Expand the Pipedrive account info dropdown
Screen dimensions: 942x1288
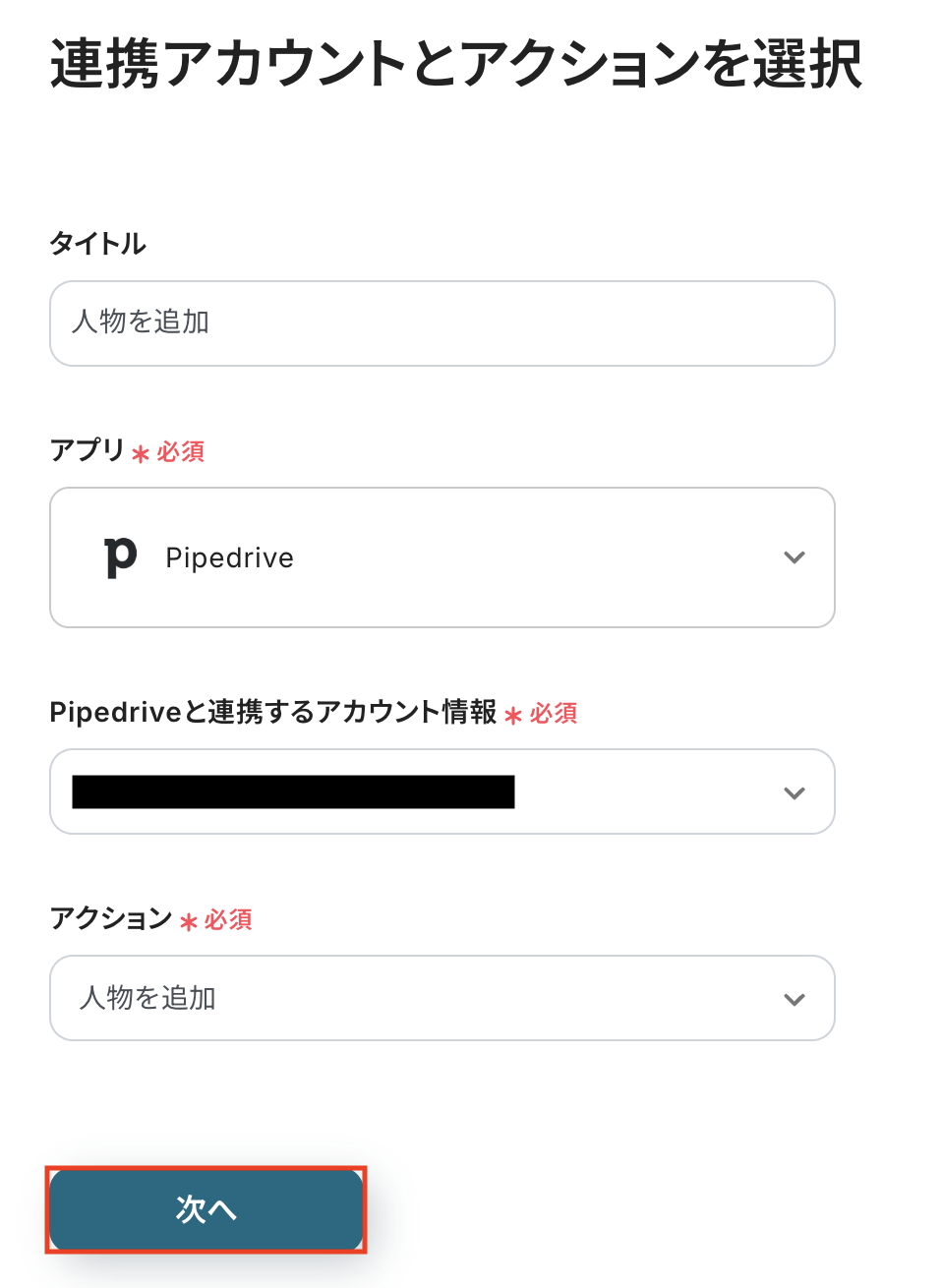pos(442,791)
